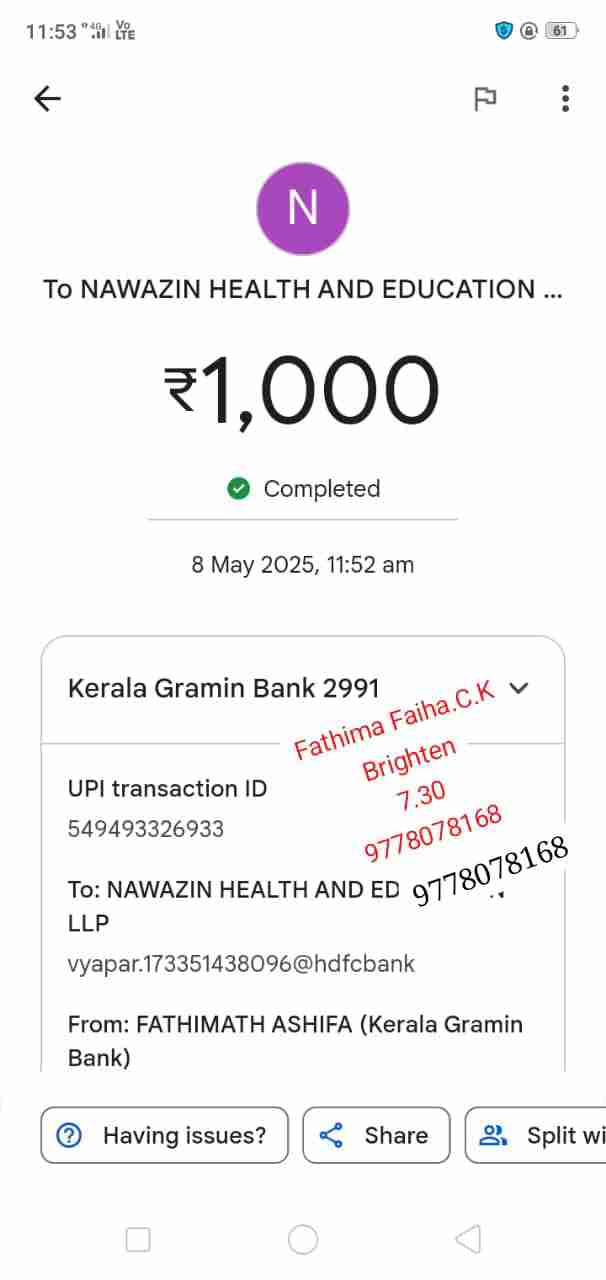Report this transaction with the flag icon

pyautogui.click(x=485, y=98)
